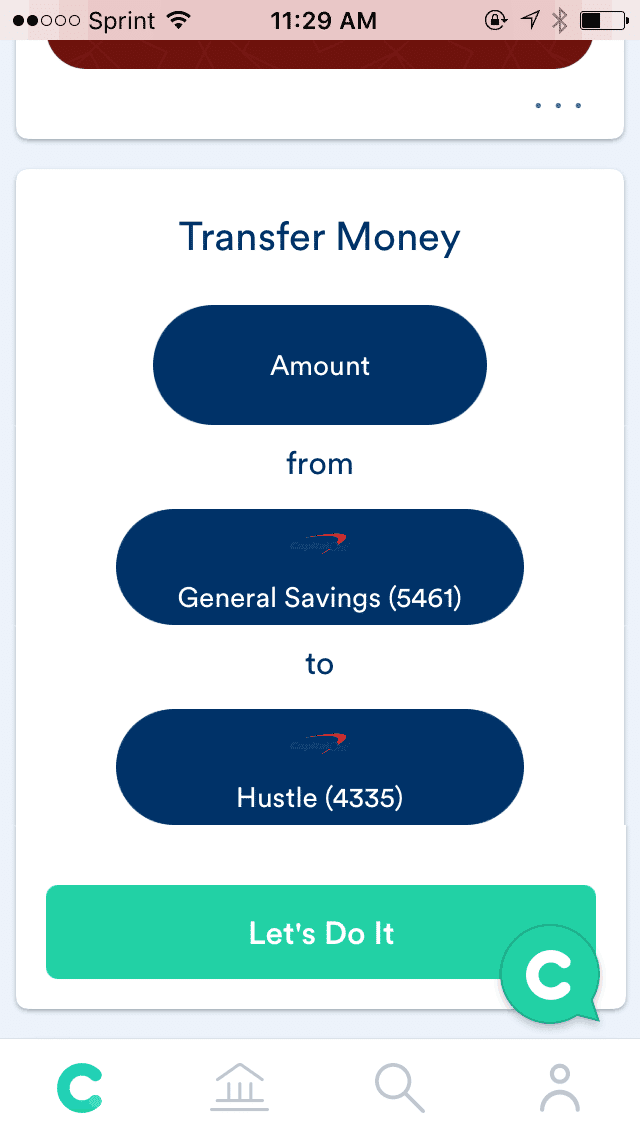Open the three-dot menu on the top card
Screen dimensions: 640x1136
pos(558,106)
